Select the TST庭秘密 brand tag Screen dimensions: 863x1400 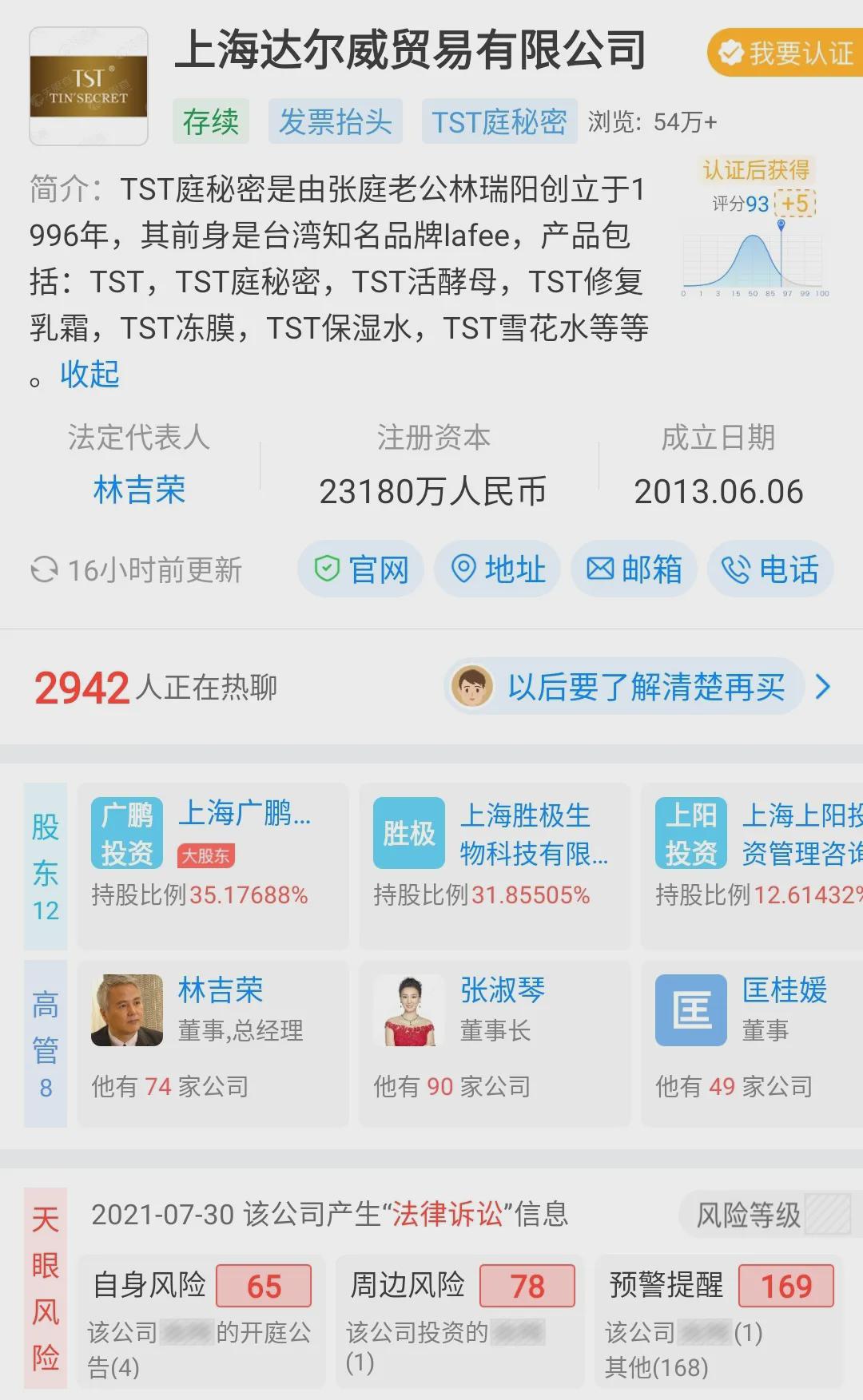point(499,121)
